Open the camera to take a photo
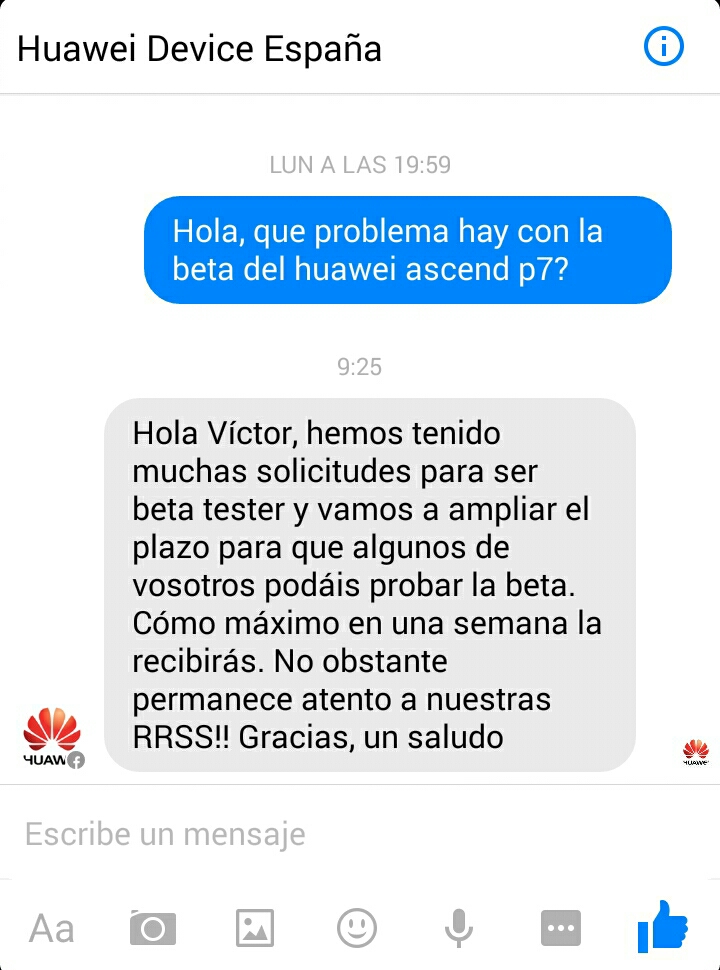This screenshot has width=720, height=970. coord(153,929)
